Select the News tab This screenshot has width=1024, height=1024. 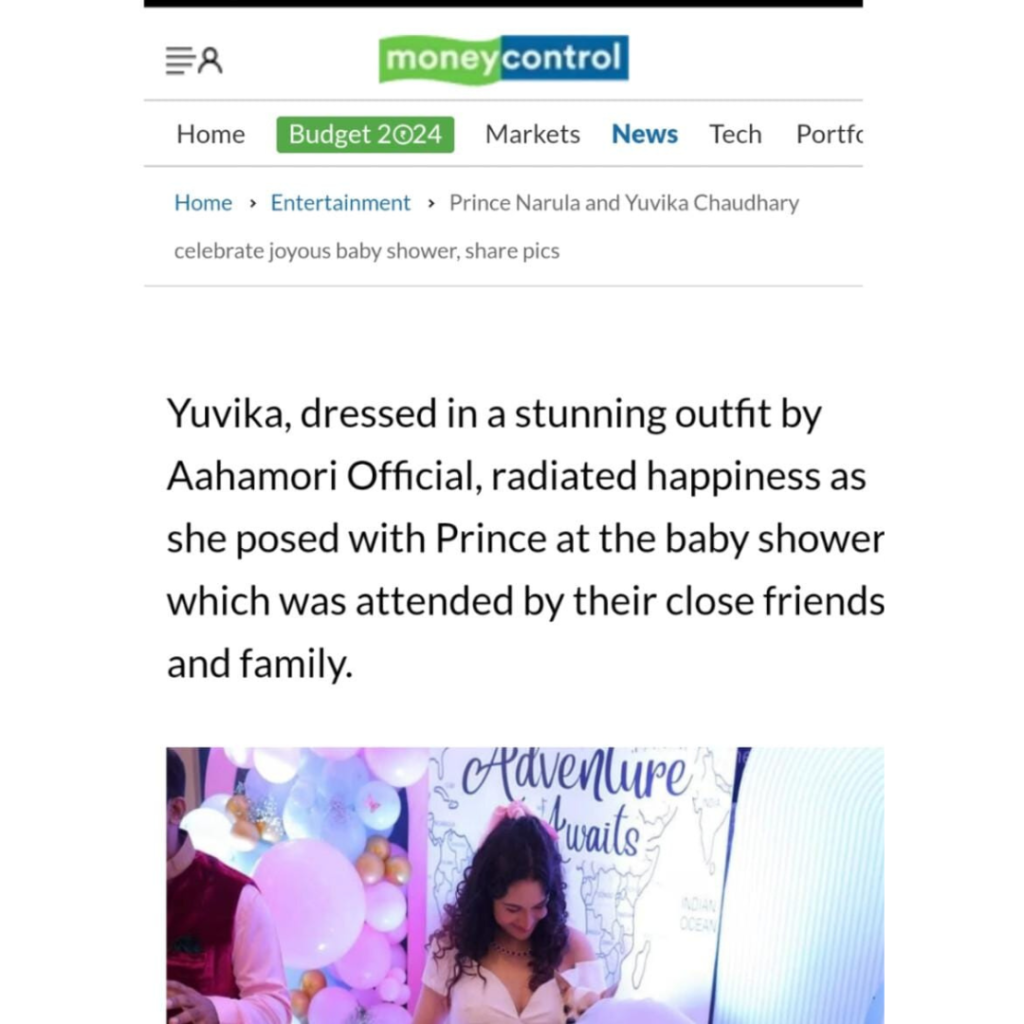pos(644,134)
